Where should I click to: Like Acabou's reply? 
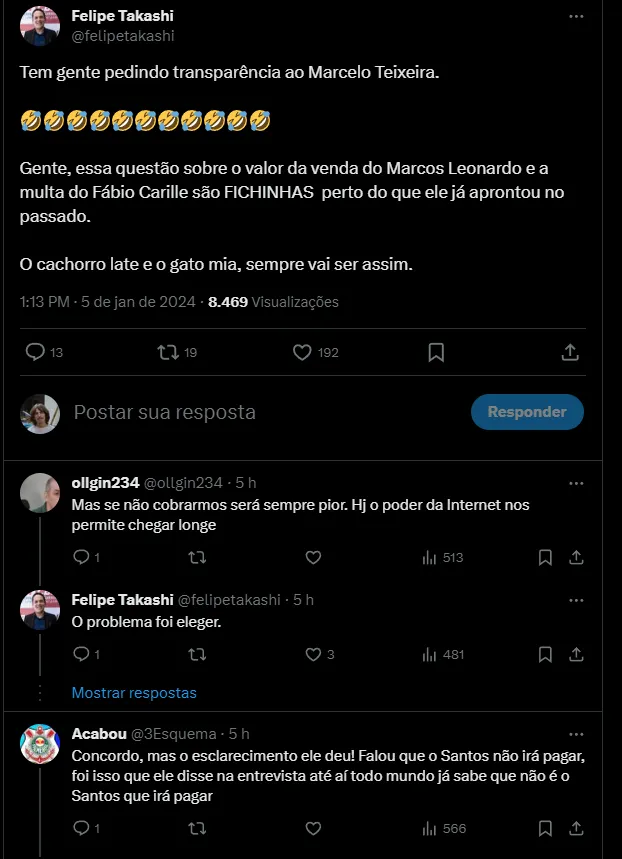coord(313,828)
